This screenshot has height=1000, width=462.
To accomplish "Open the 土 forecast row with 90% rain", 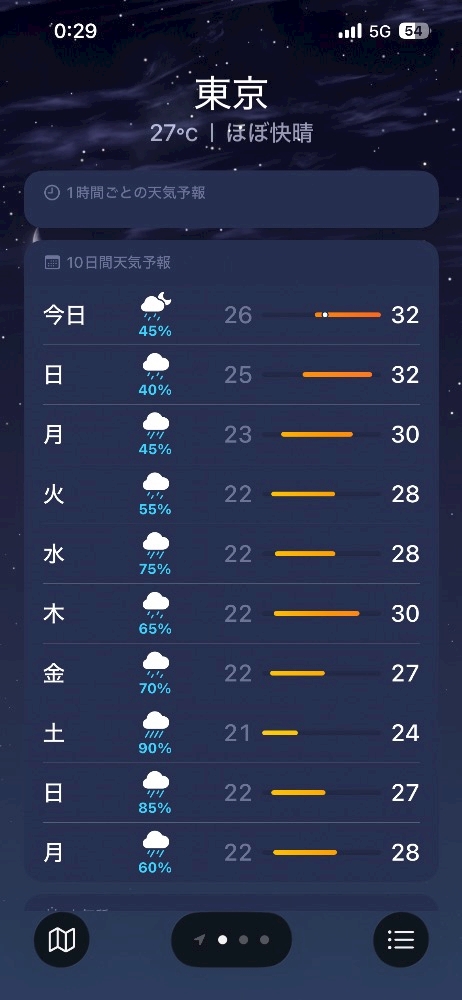I will coord(232,733).
